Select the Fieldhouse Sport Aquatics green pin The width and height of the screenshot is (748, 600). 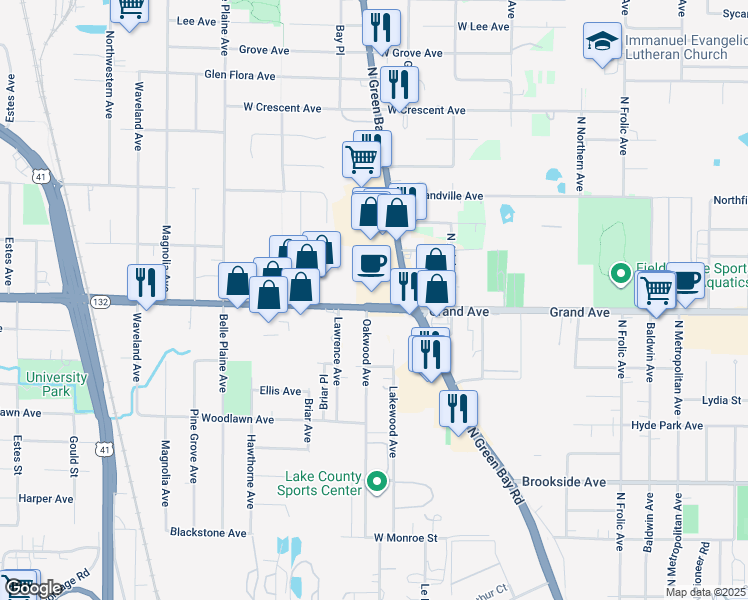[620, 272]
